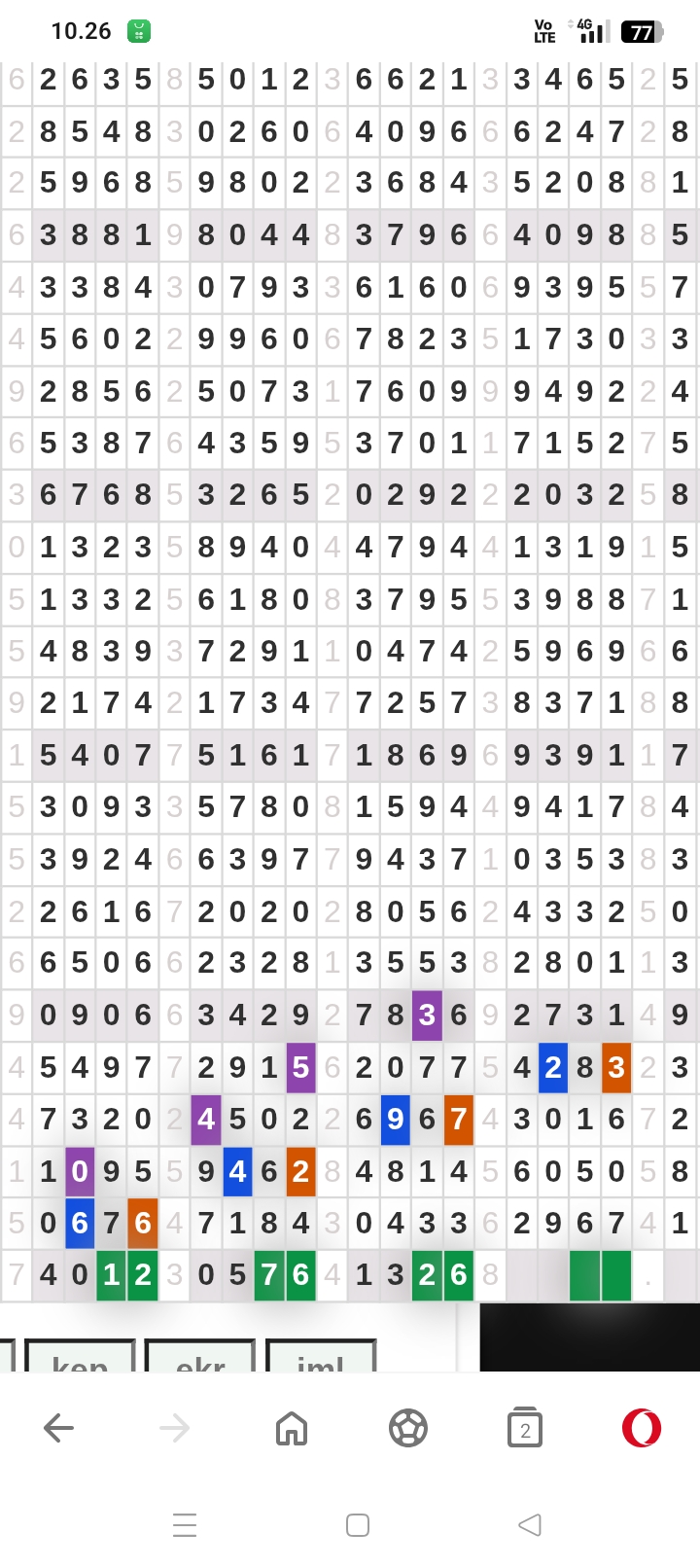
Task: Open the tab switcher showing 2 tabs
Action: click(x=525, y=1428)
